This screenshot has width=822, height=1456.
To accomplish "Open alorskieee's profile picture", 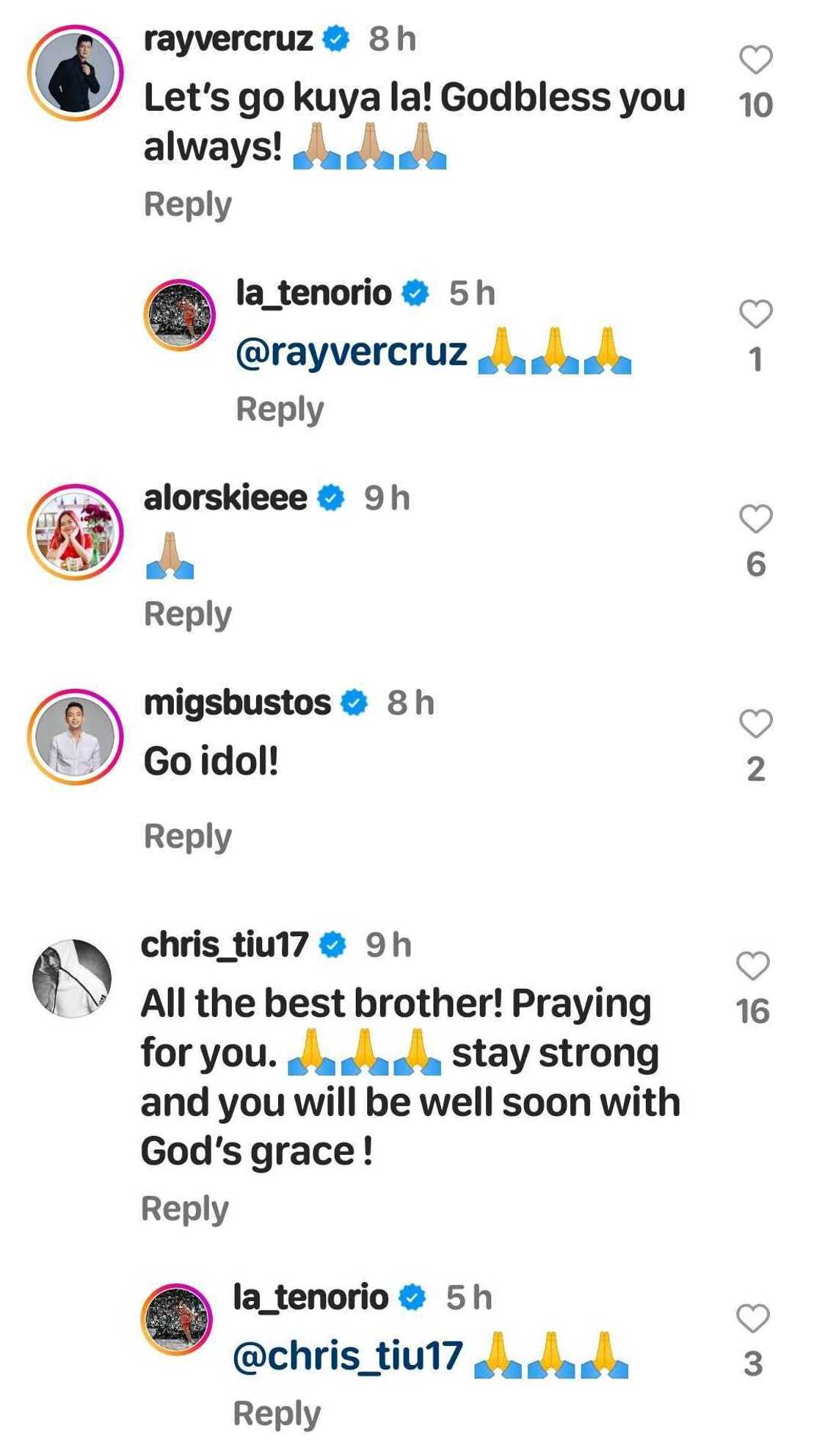I will coord(75,532).
